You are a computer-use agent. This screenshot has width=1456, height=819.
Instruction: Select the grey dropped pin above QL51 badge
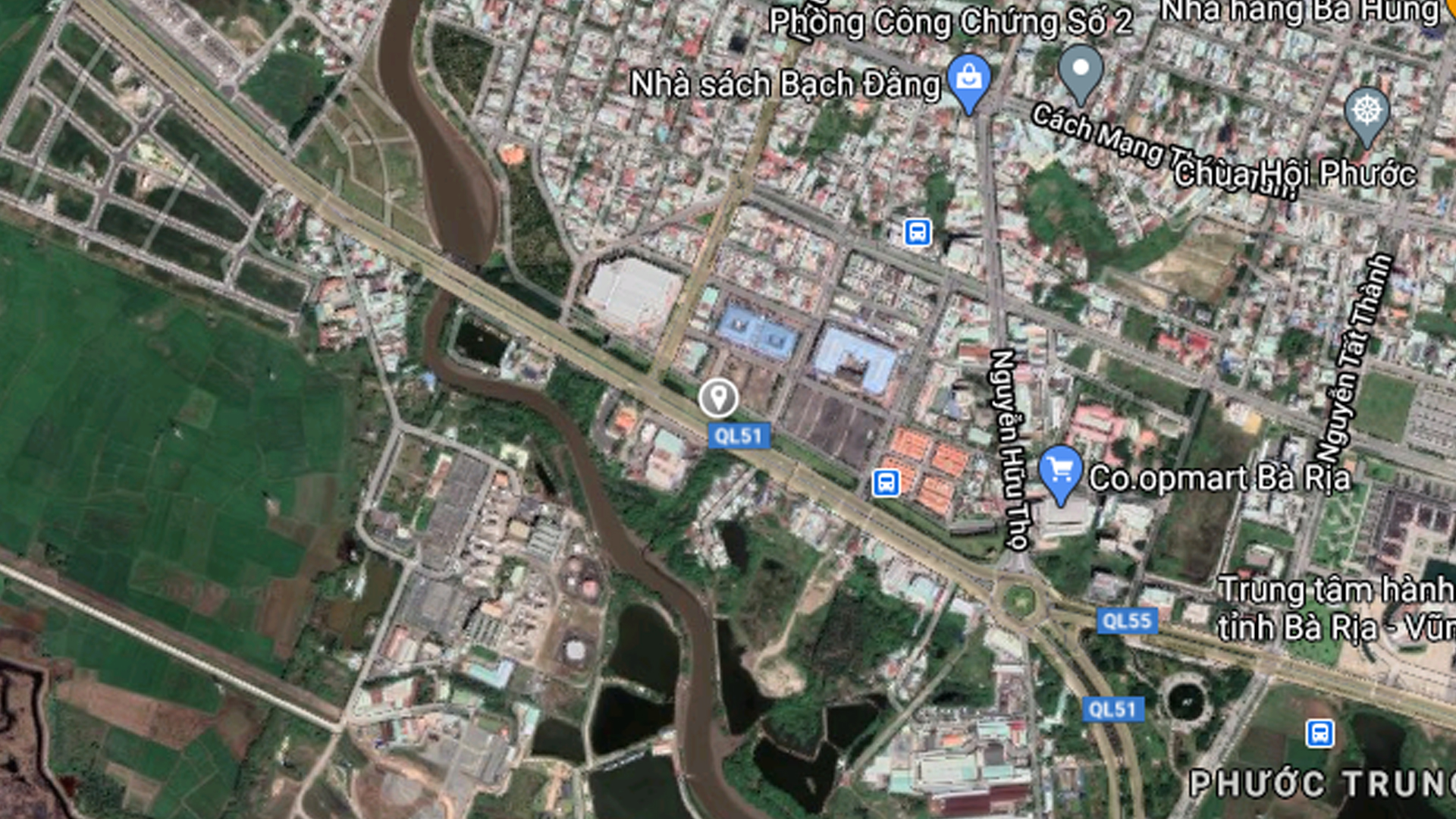(718, 397)
